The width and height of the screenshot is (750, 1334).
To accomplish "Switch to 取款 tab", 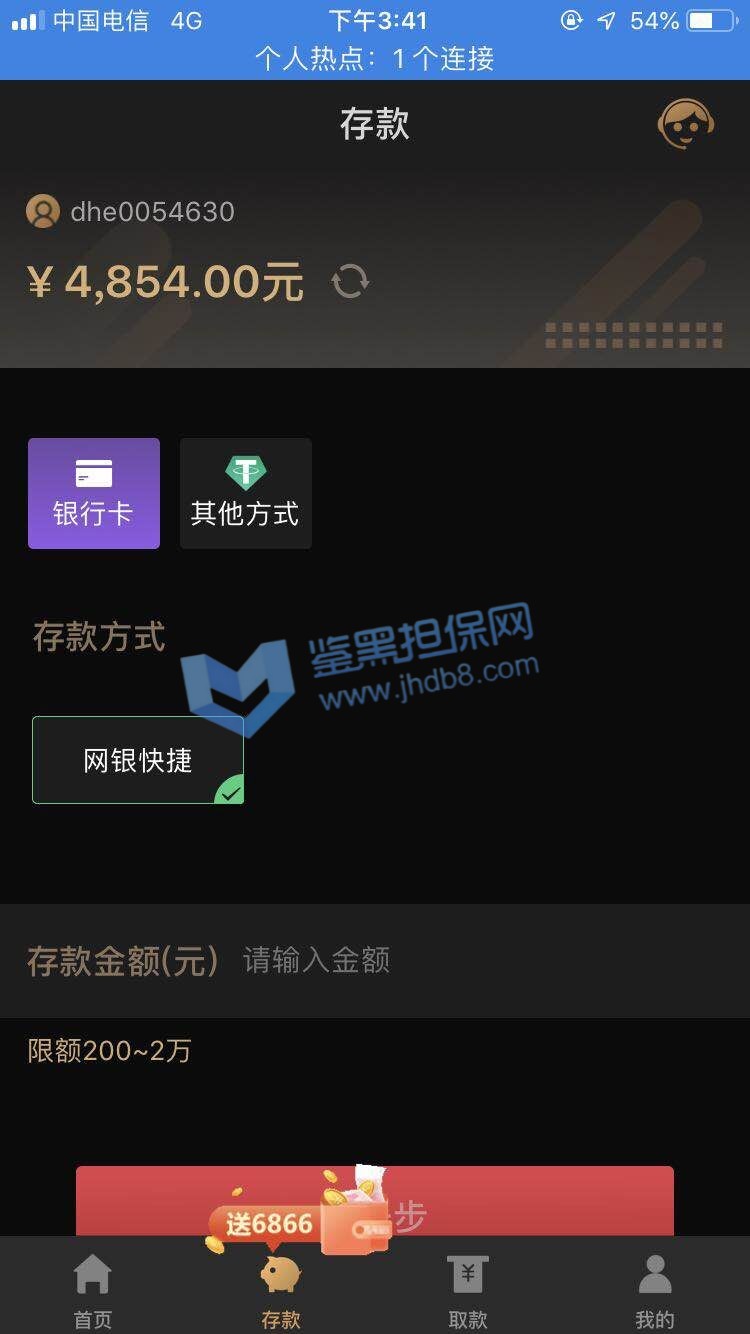I will coord(467,1291).
